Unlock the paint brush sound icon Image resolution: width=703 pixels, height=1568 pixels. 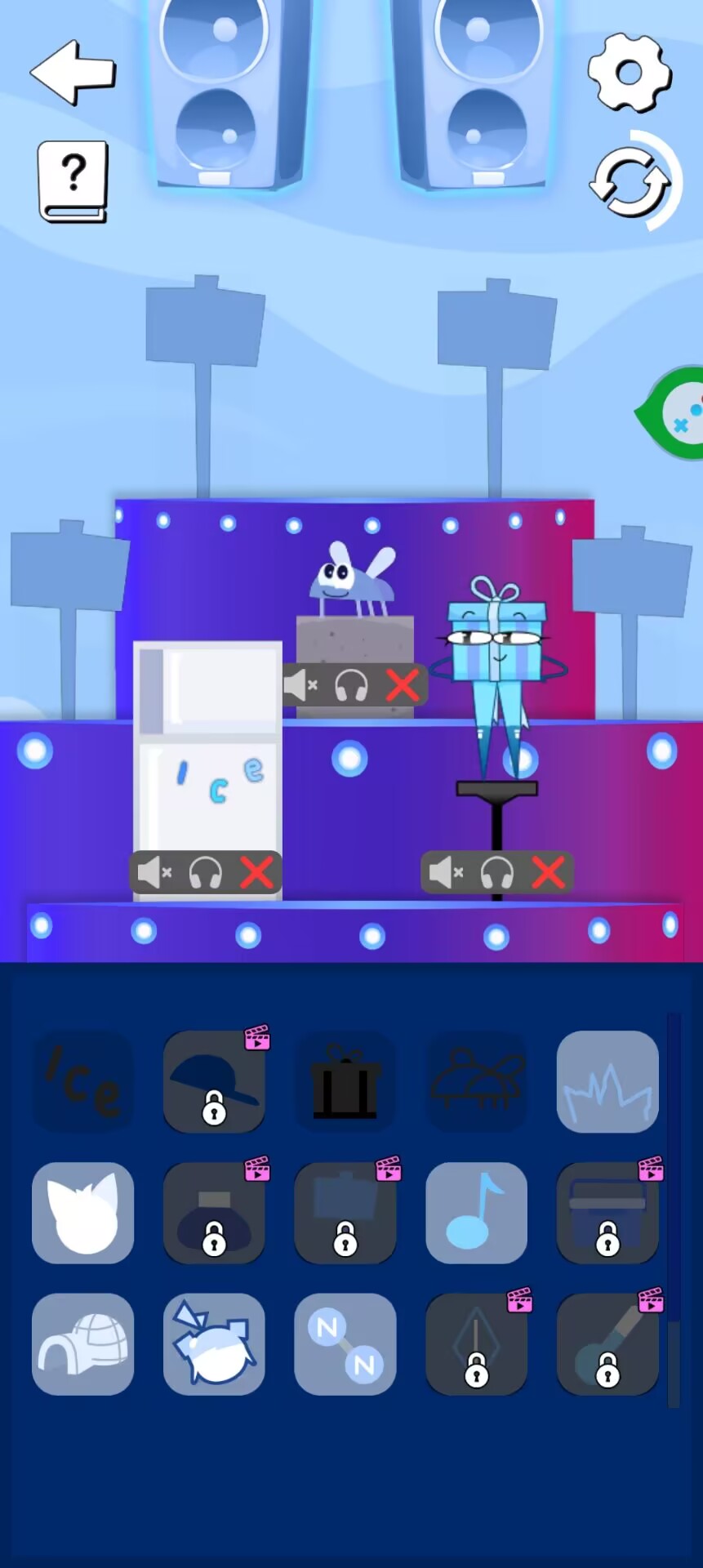tap(607, 1344)
